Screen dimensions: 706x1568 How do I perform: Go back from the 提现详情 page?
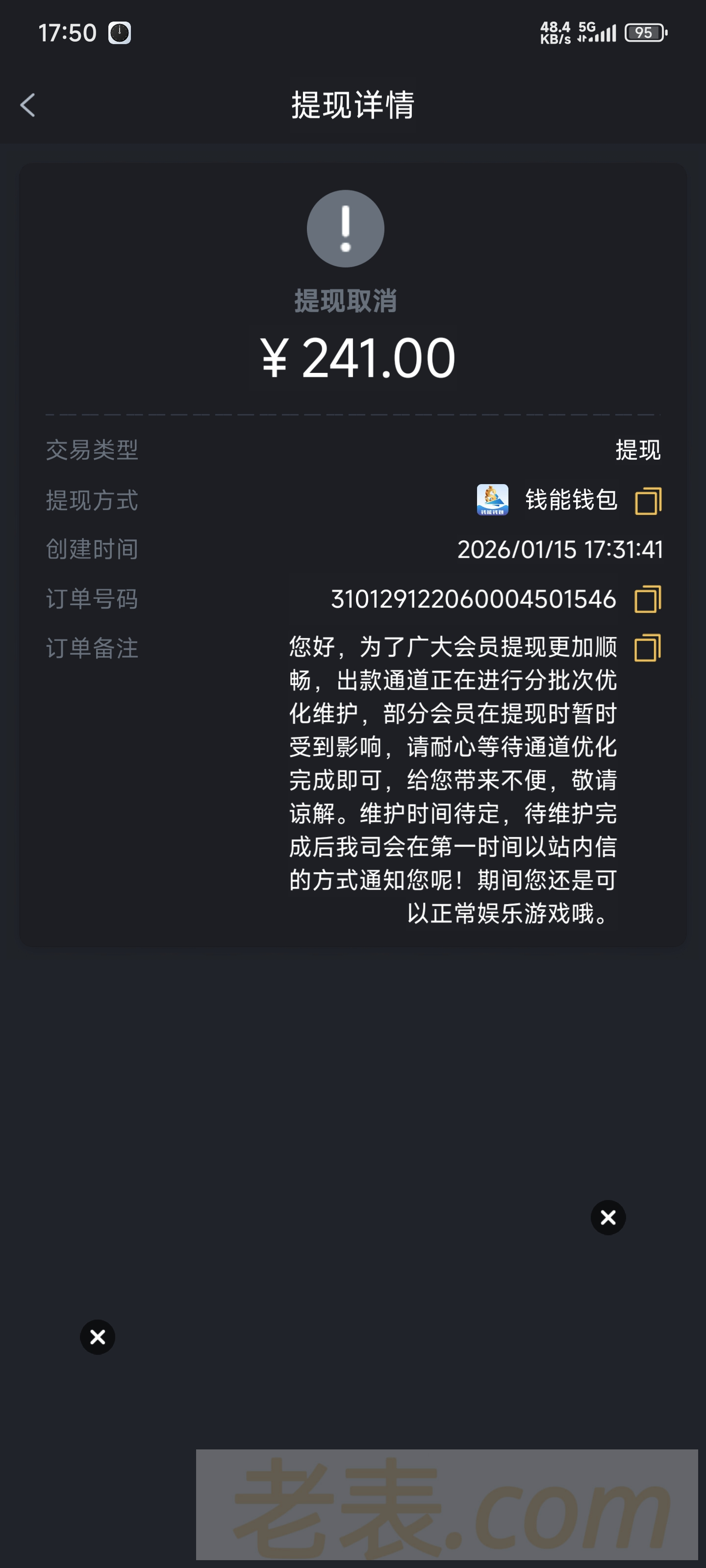click(28, 105)
